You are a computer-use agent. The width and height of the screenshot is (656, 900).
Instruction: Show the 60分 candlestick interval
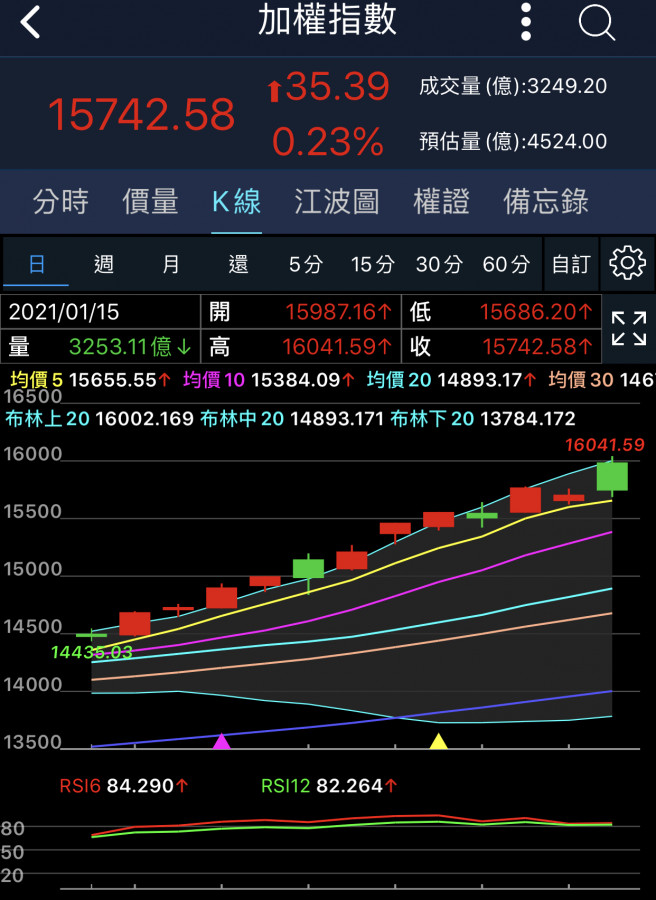point(506,264)
